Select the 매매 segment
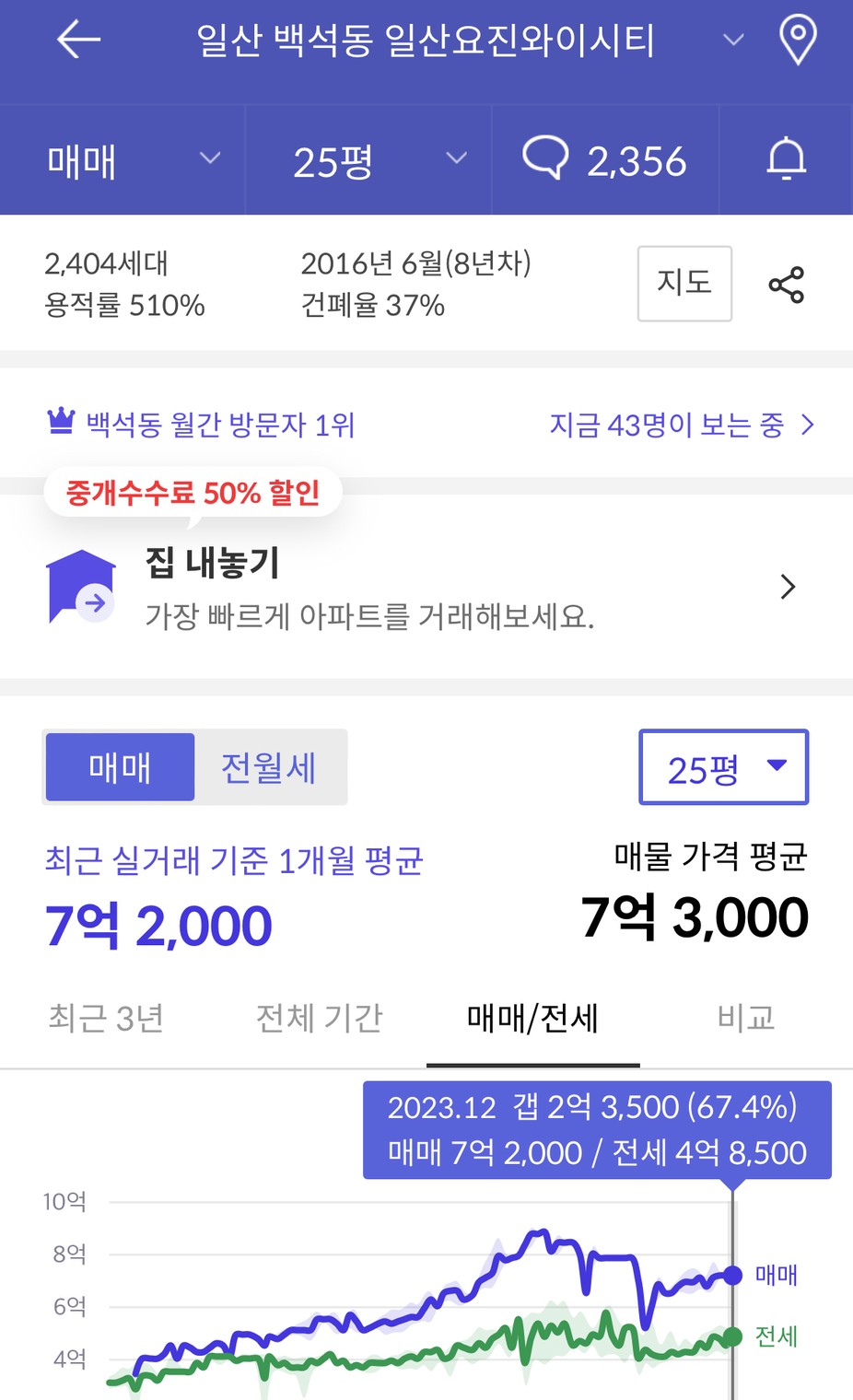Image resolution: width=853 pixels, height=1400 pixels. click(120, 767)
